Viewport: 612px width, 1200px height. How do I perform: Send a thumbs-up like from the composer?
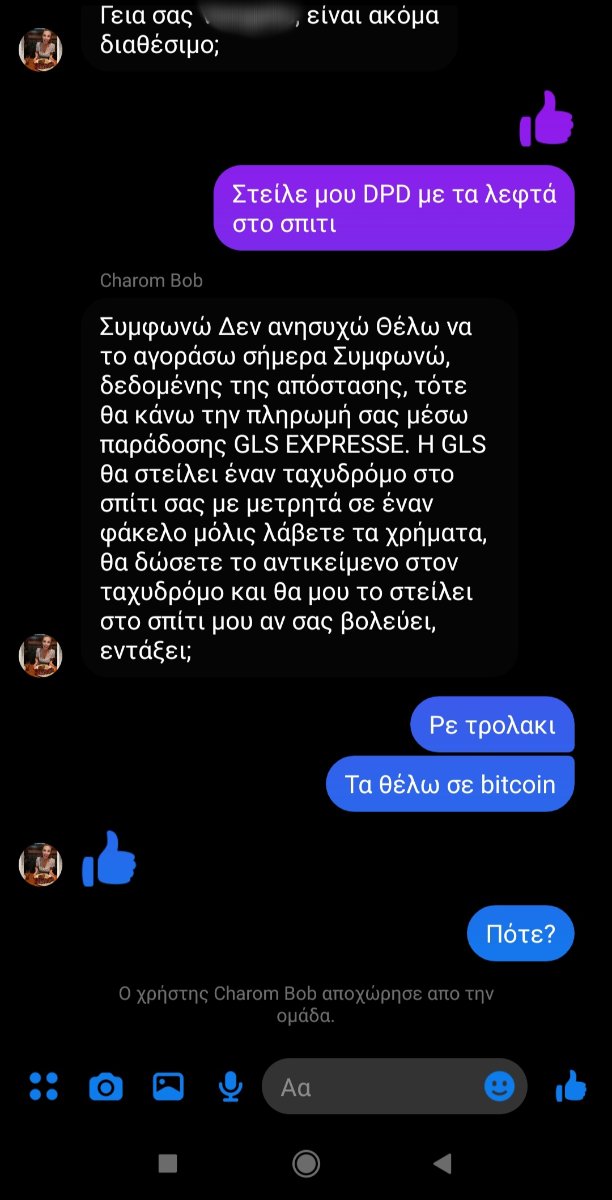click(571, 1086)
